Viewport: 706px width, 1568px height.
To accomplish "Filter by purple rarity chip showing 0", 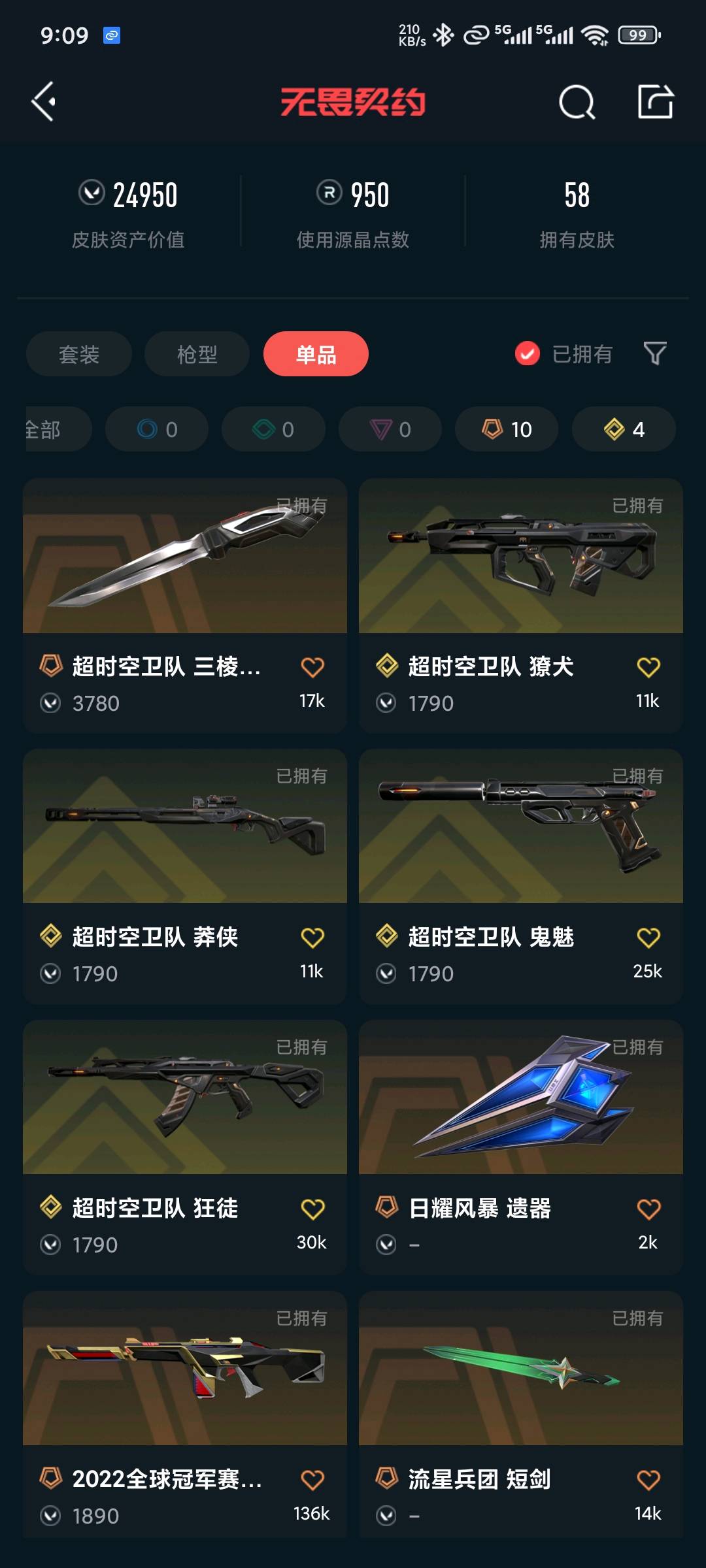I will pos(390,429).
